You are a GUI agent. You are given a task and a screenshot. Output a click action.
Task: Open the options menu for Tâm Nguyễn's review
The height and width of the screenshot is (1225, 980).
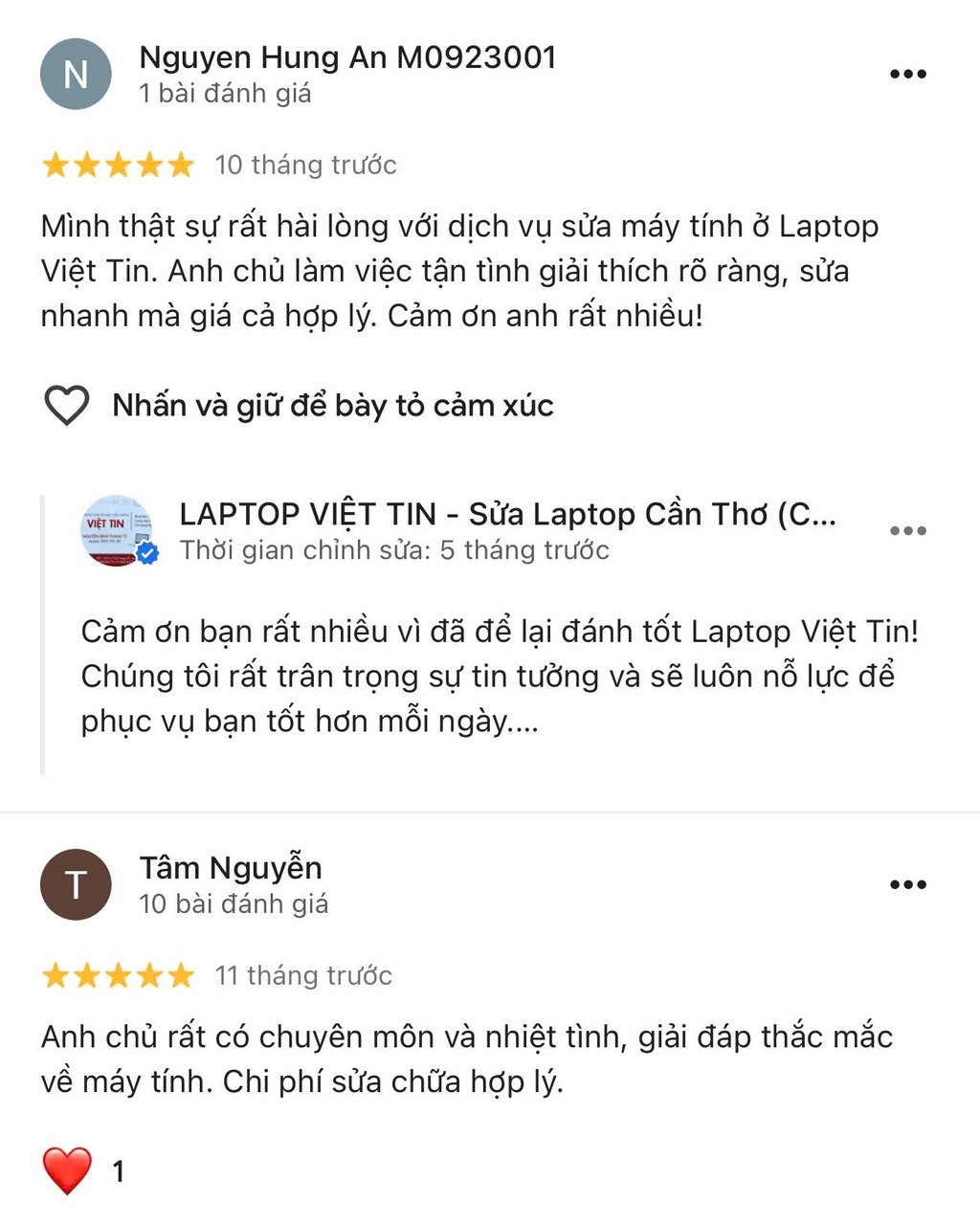click(905, 883)
